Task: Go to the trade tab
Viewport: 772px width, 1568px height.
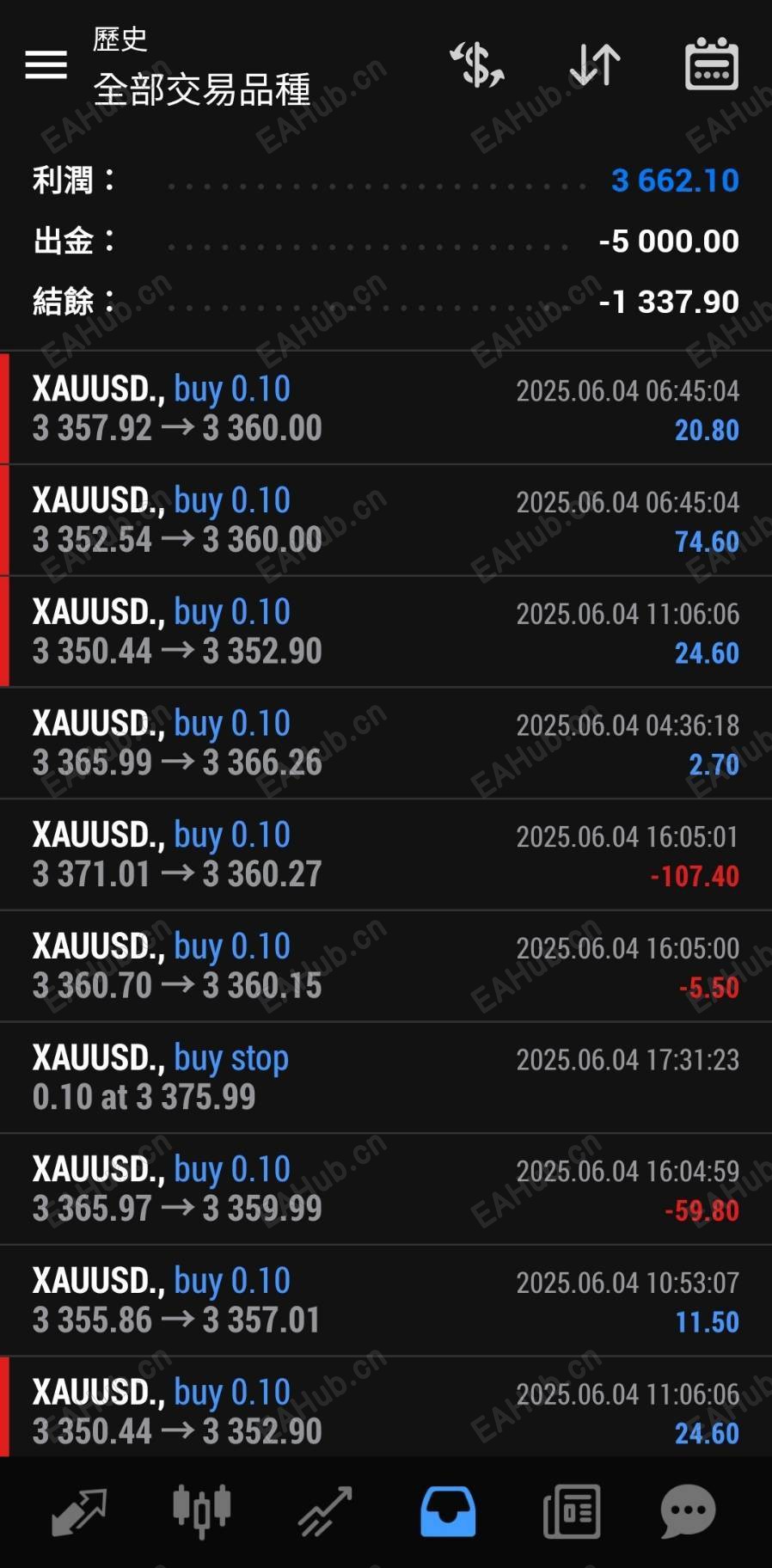Action: point(325,1511)
